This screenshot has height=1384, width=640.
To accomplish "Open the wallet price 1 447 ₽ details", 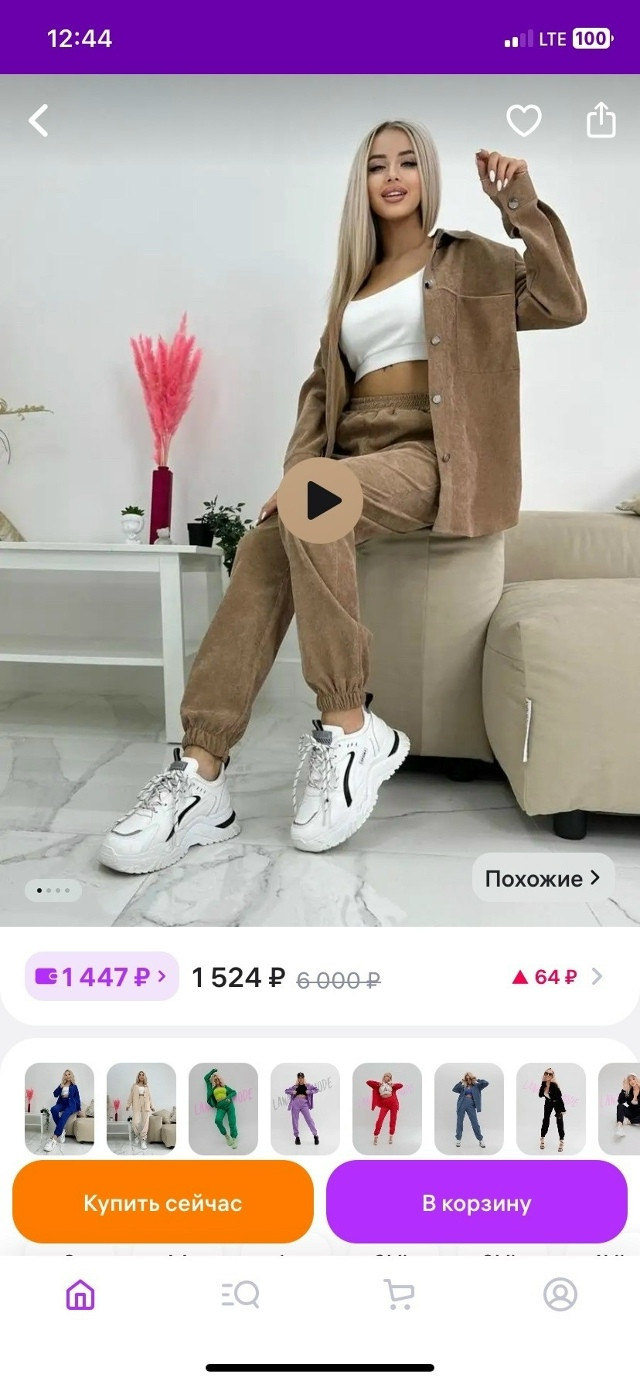I will 102,977.
